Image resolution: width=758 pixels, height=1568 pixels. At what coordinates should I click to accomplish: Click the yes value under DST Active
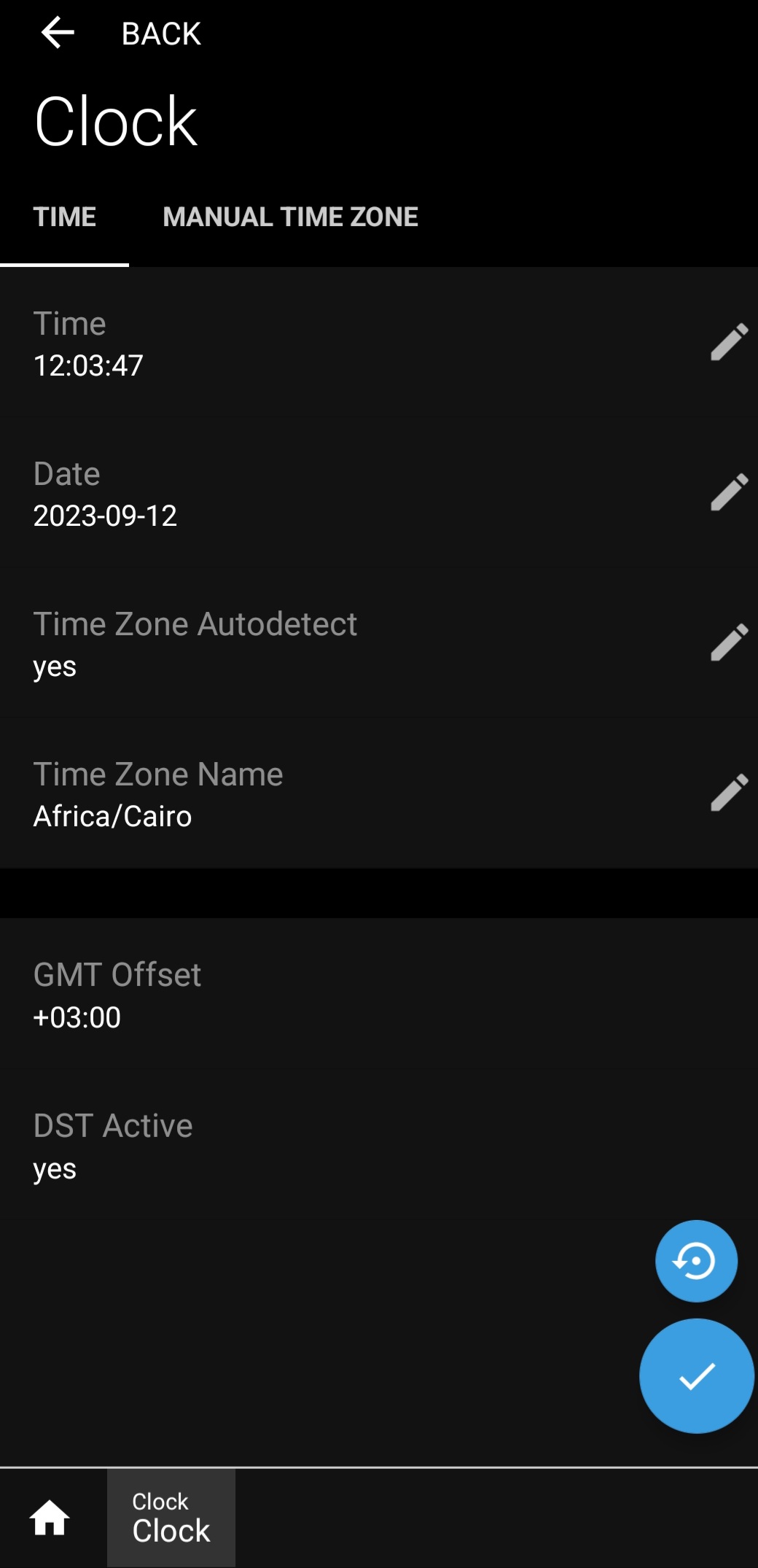click(x=55, y=1170)
